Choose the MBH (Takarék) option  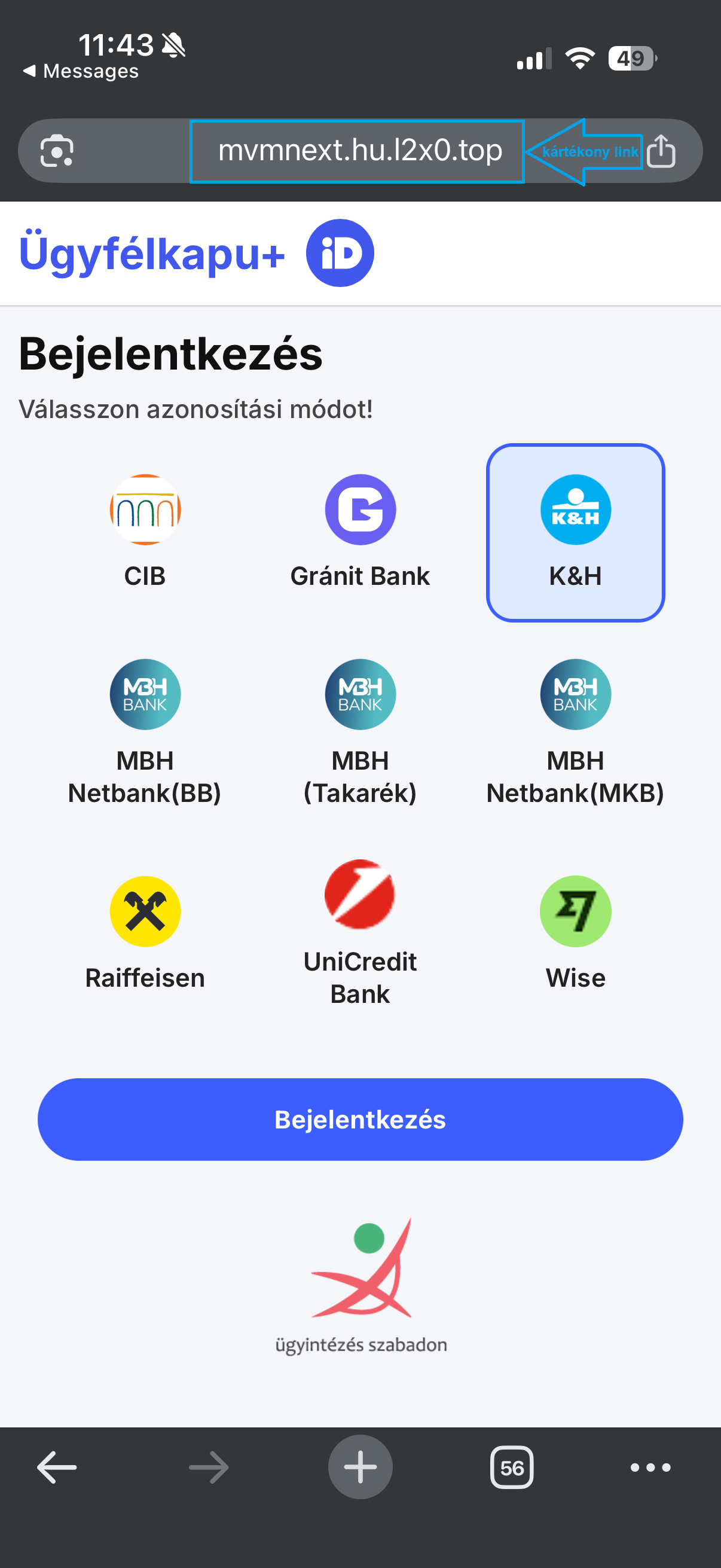(360, 731)
